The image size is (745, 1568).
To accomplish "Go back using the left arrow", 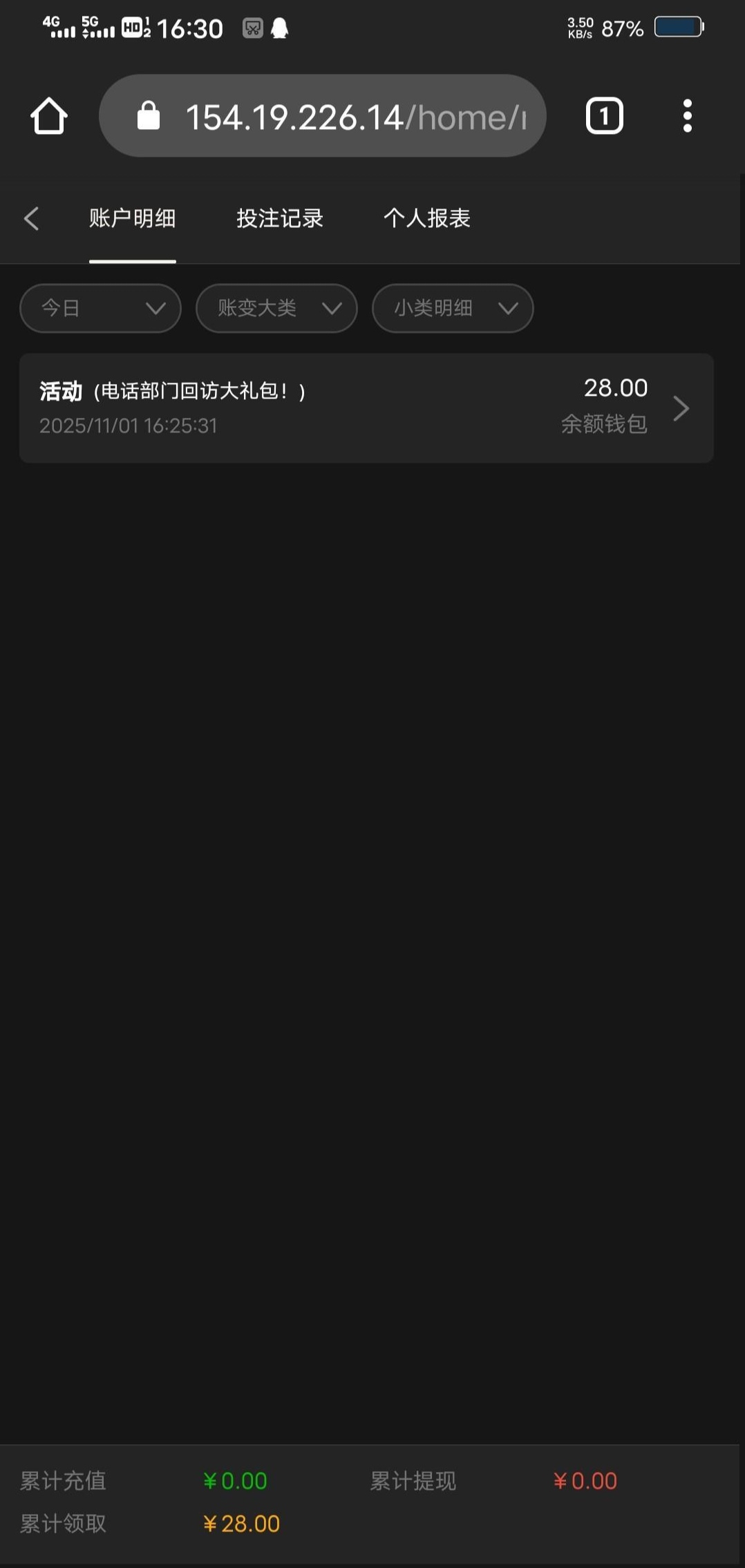I will (x=31, y=218).
